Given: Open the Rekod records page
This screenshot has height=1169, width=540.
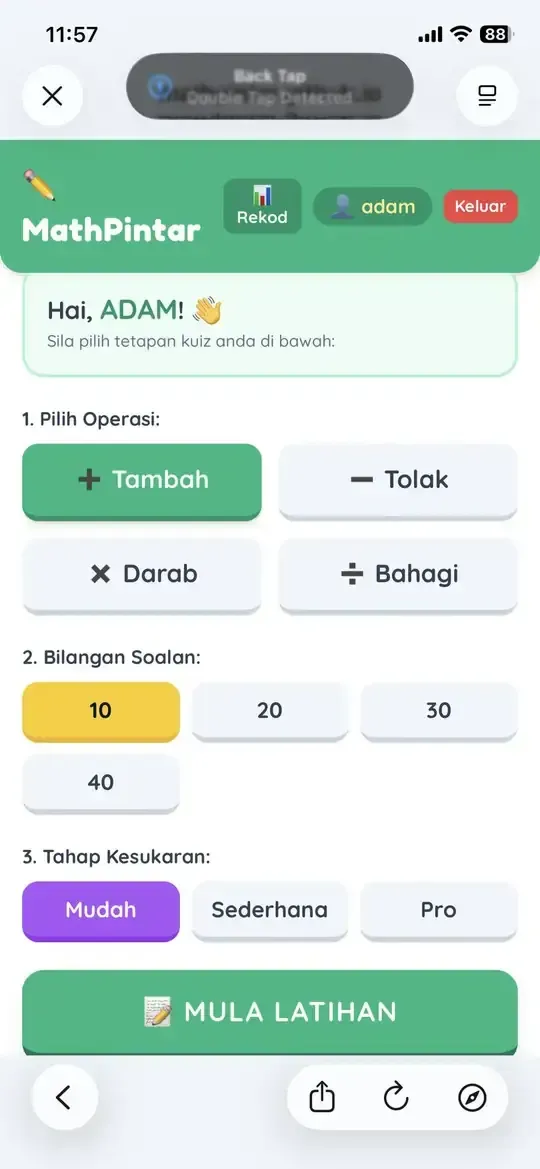Looking at the screenshot, I should [x=263, y=207].
